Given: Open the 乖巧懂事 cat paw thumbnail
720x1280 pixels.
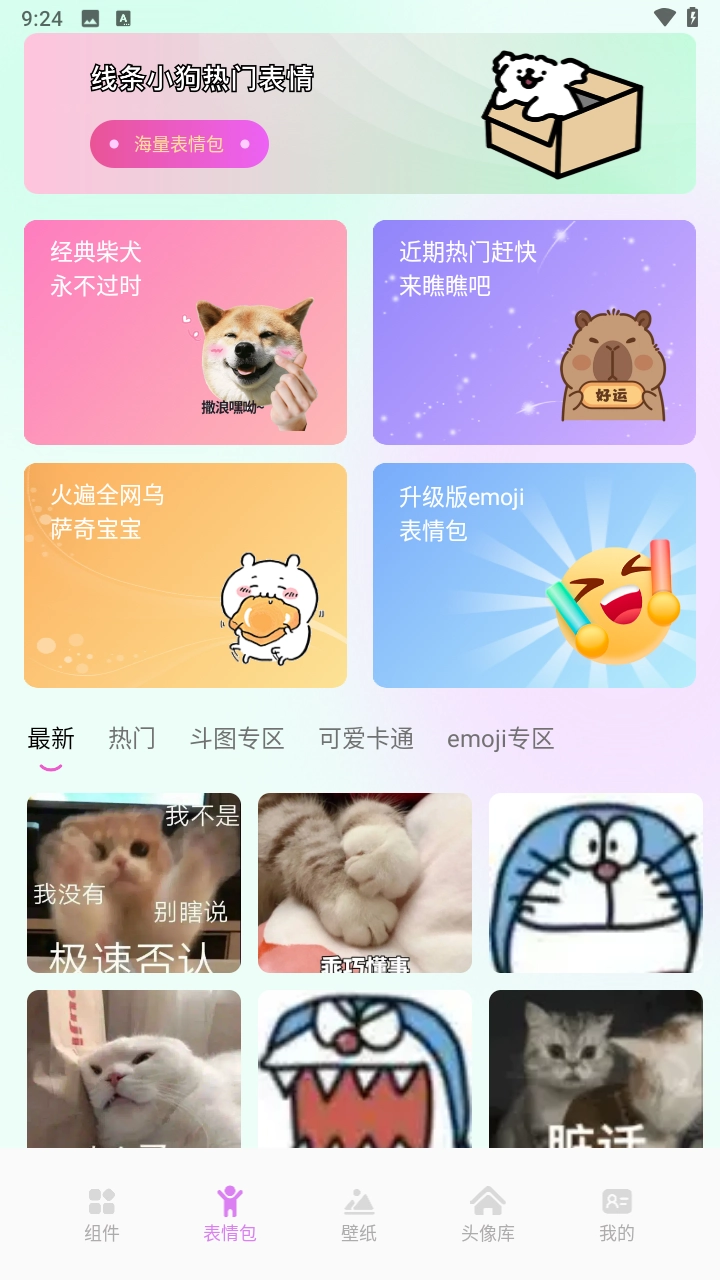Looking at the screenshot, I should pyautogui.click(x=364, y=882).
